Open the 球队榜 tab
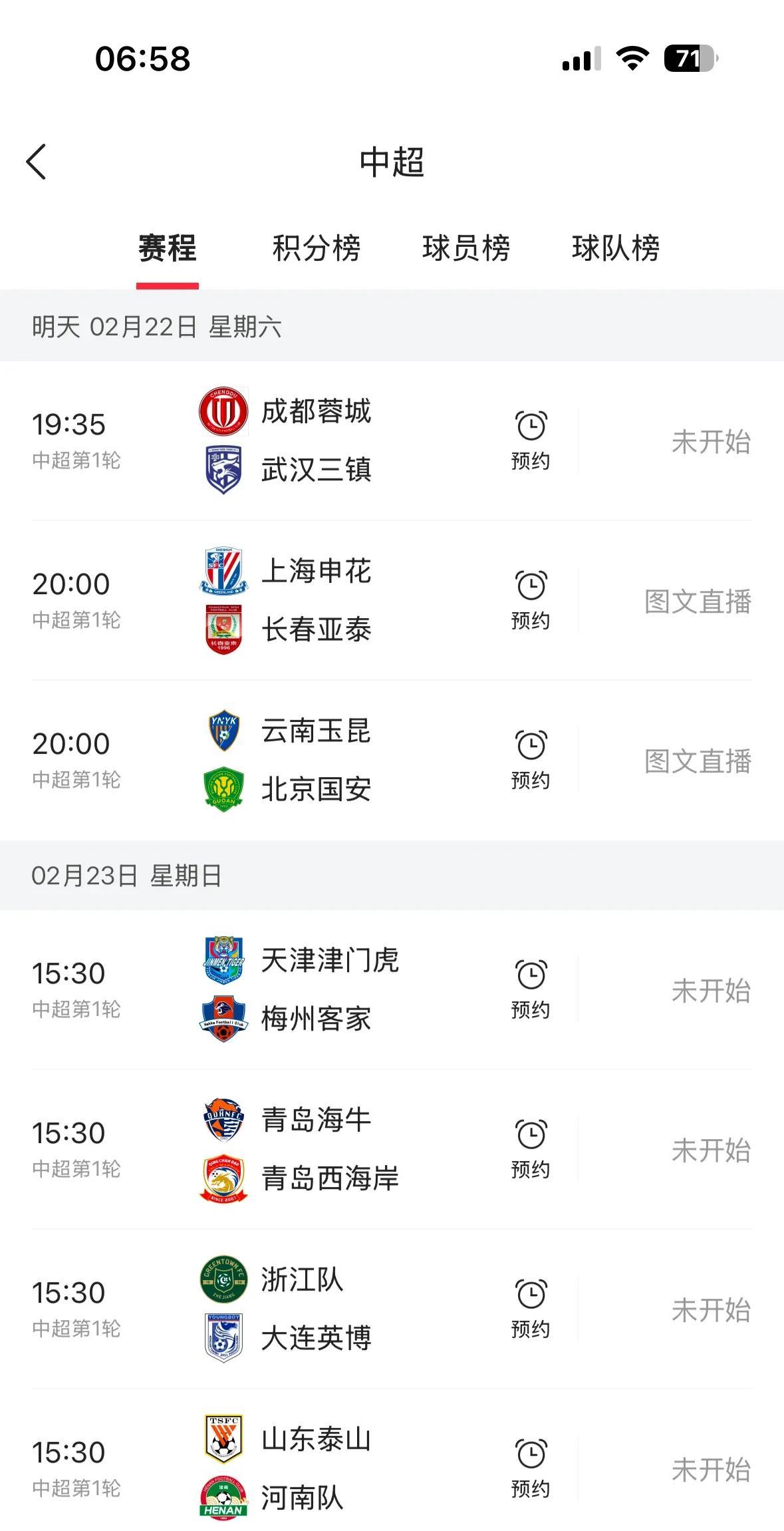784x1531 pixels. (x=616, y=249)
